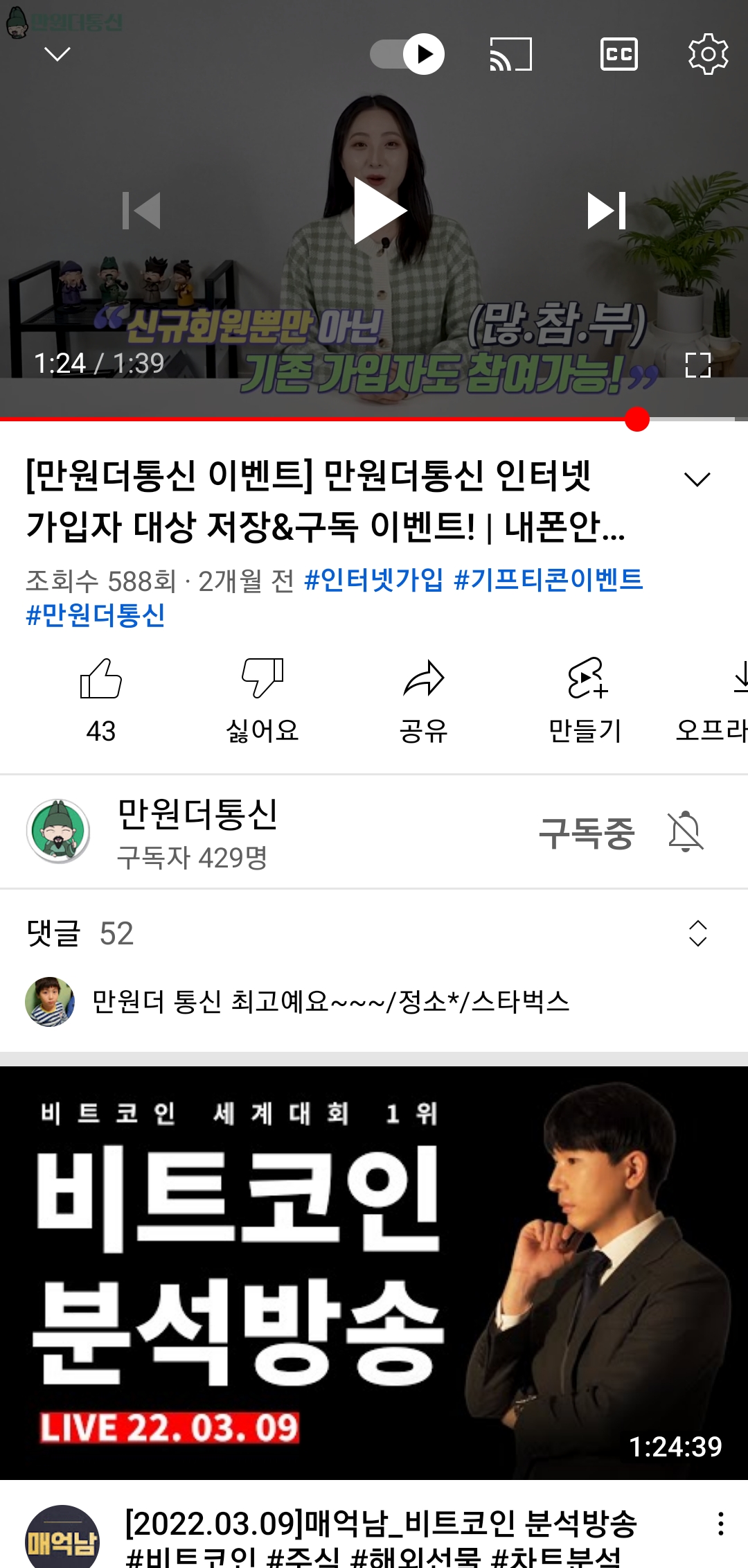
Task: Expand the video description
Action: tap(697, 479)
